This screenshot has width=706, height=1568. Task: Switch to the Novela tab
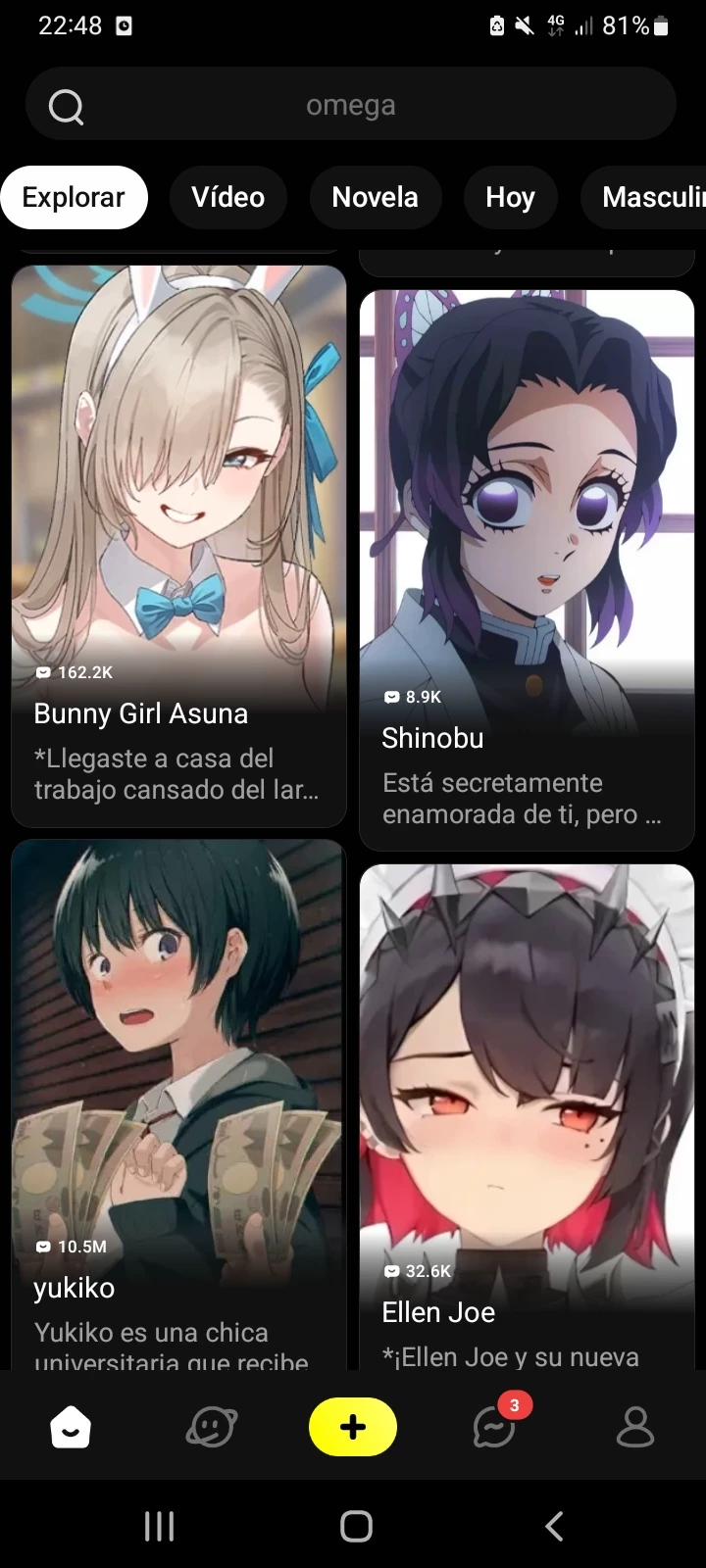coord(375,197)
